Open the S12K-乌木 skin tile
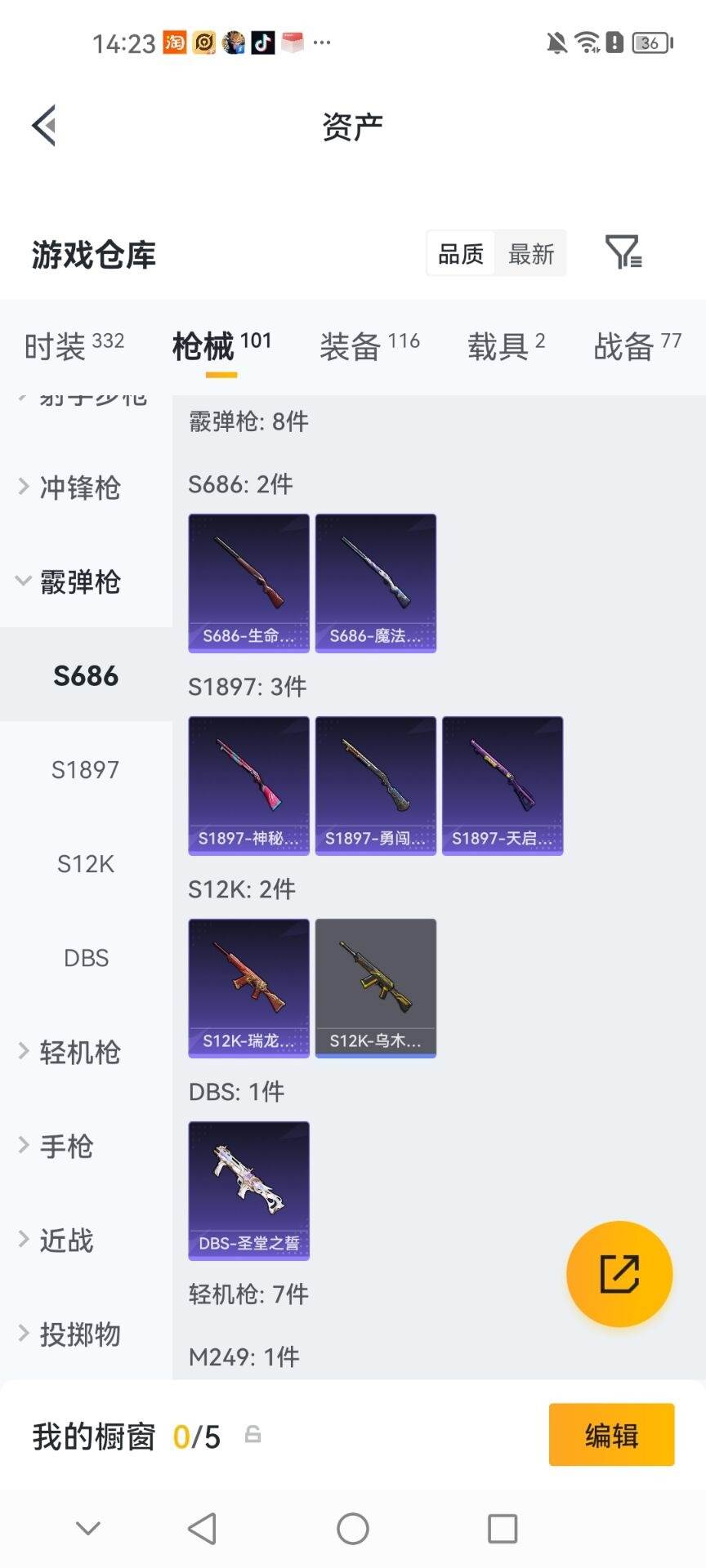The image size is (706, 1568). tap(376, 988)
